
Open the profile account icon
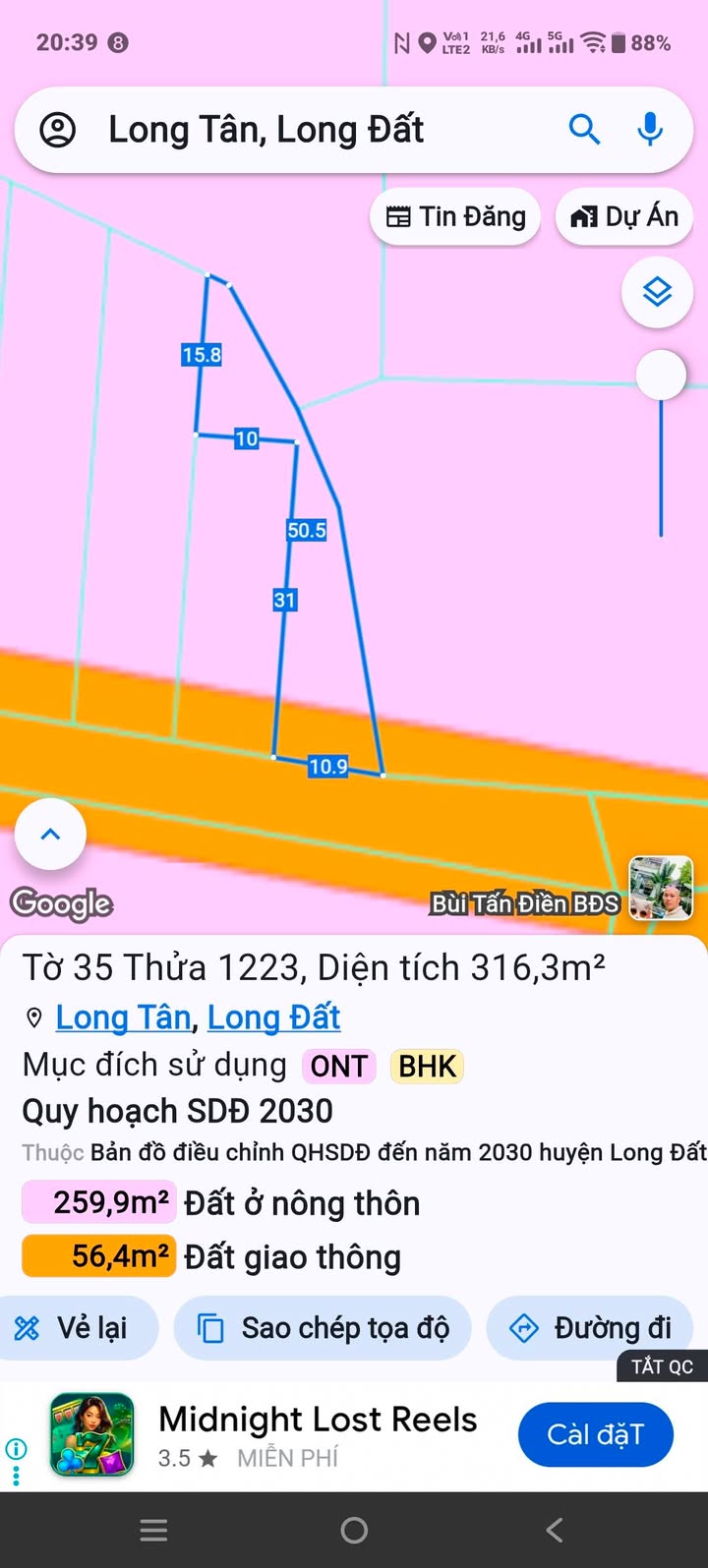click(x=57, y=130)
